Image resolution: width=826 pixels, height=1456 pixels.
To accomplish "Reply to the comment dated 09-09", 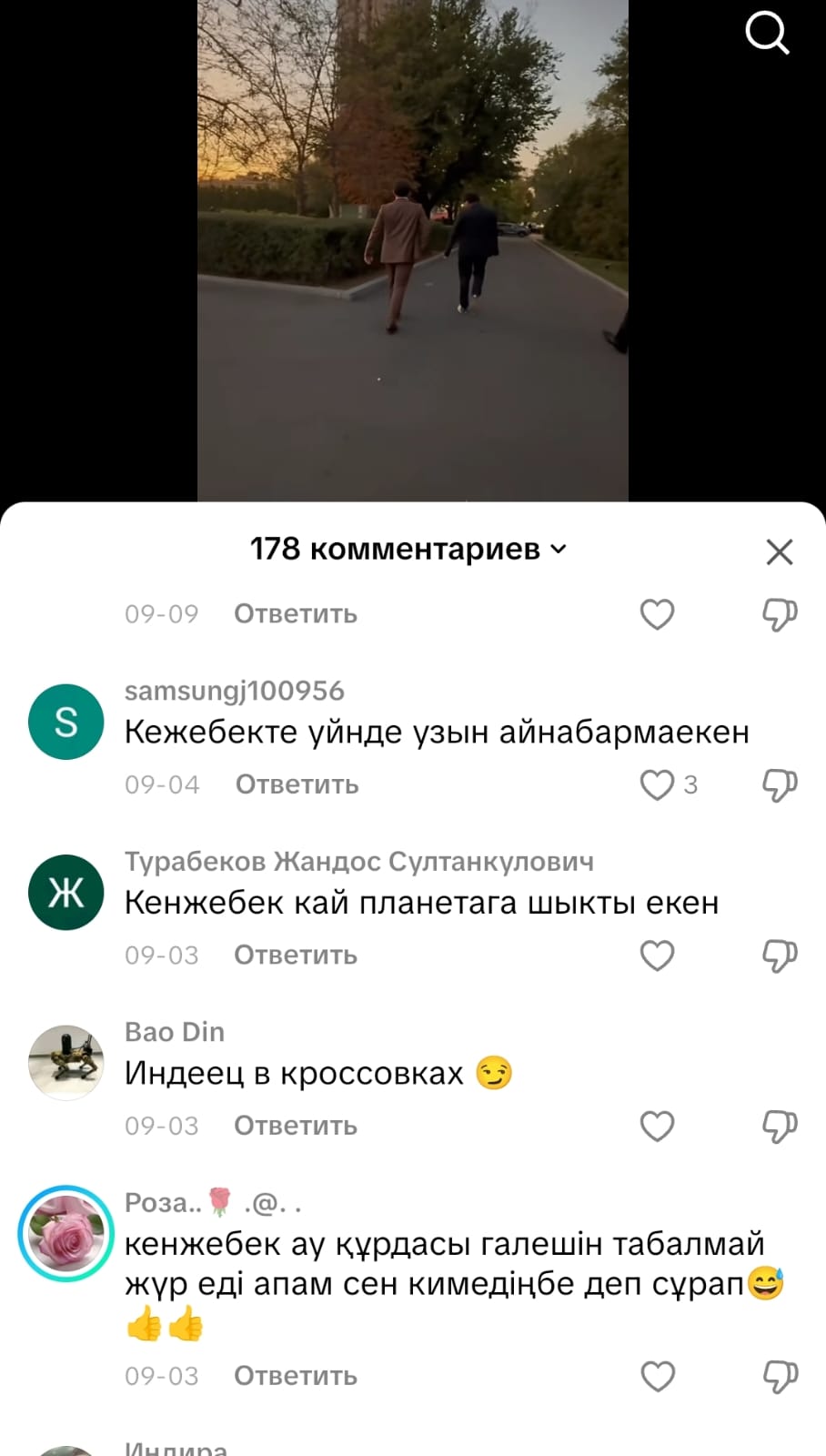I will click(x=296, y=614).
